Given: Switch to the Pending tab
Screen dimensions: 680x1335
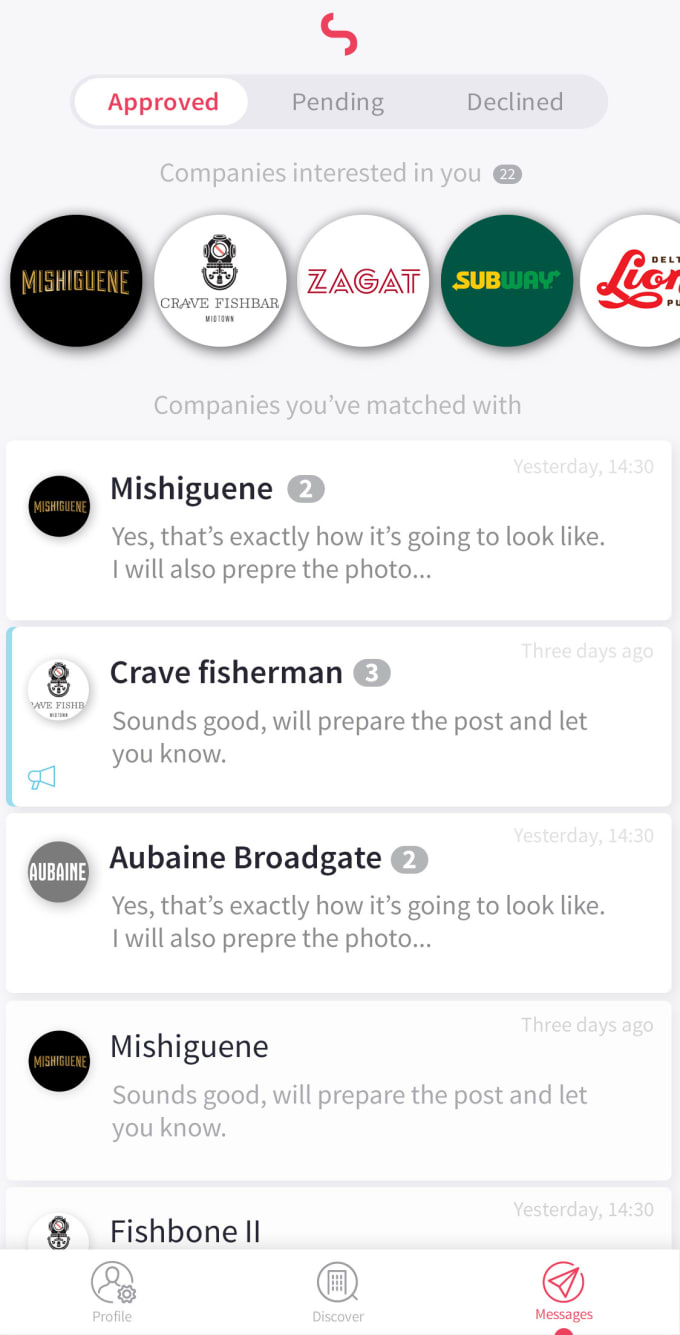Looking at the screenshot, I should point(337,102).
